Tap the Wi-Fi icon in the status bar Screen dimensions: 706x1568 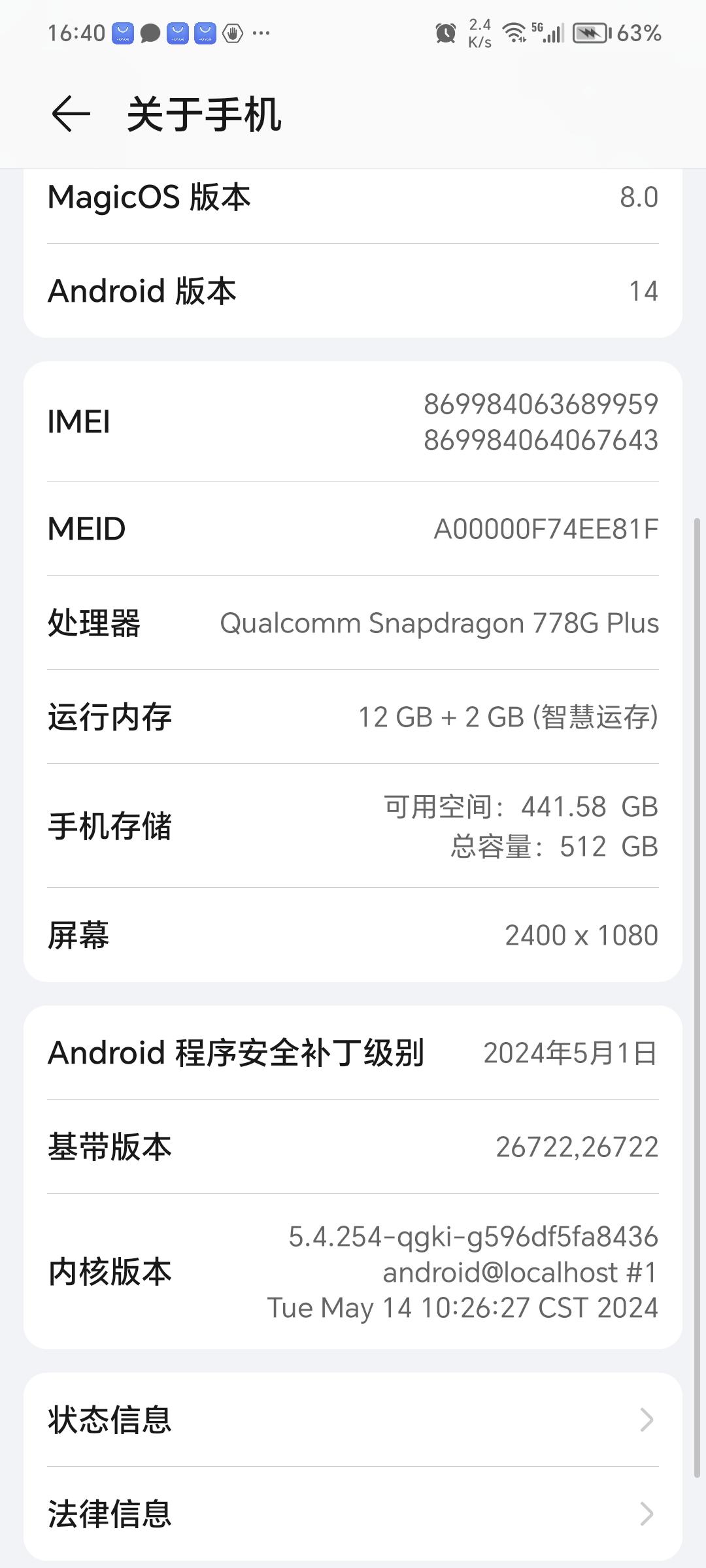coord(516,31)
